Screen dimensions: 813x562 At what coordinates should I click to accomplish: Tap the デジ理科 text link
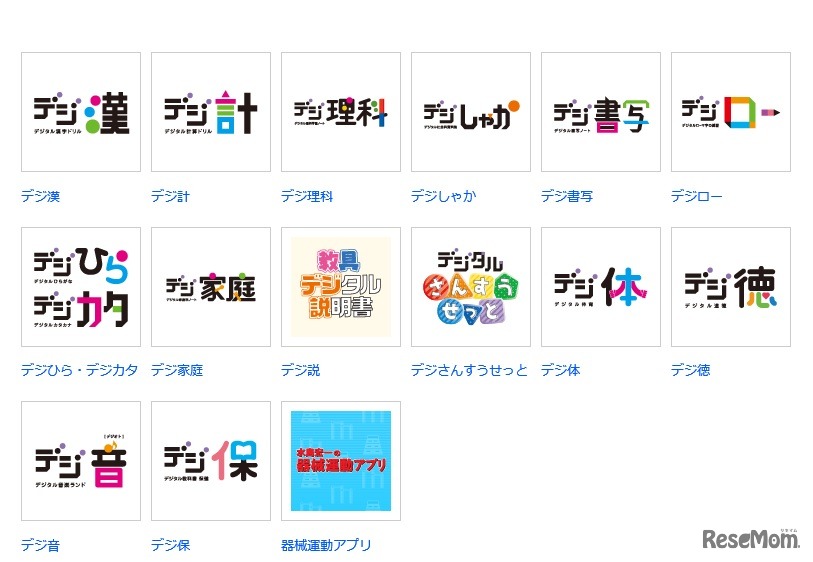[307, 196]
